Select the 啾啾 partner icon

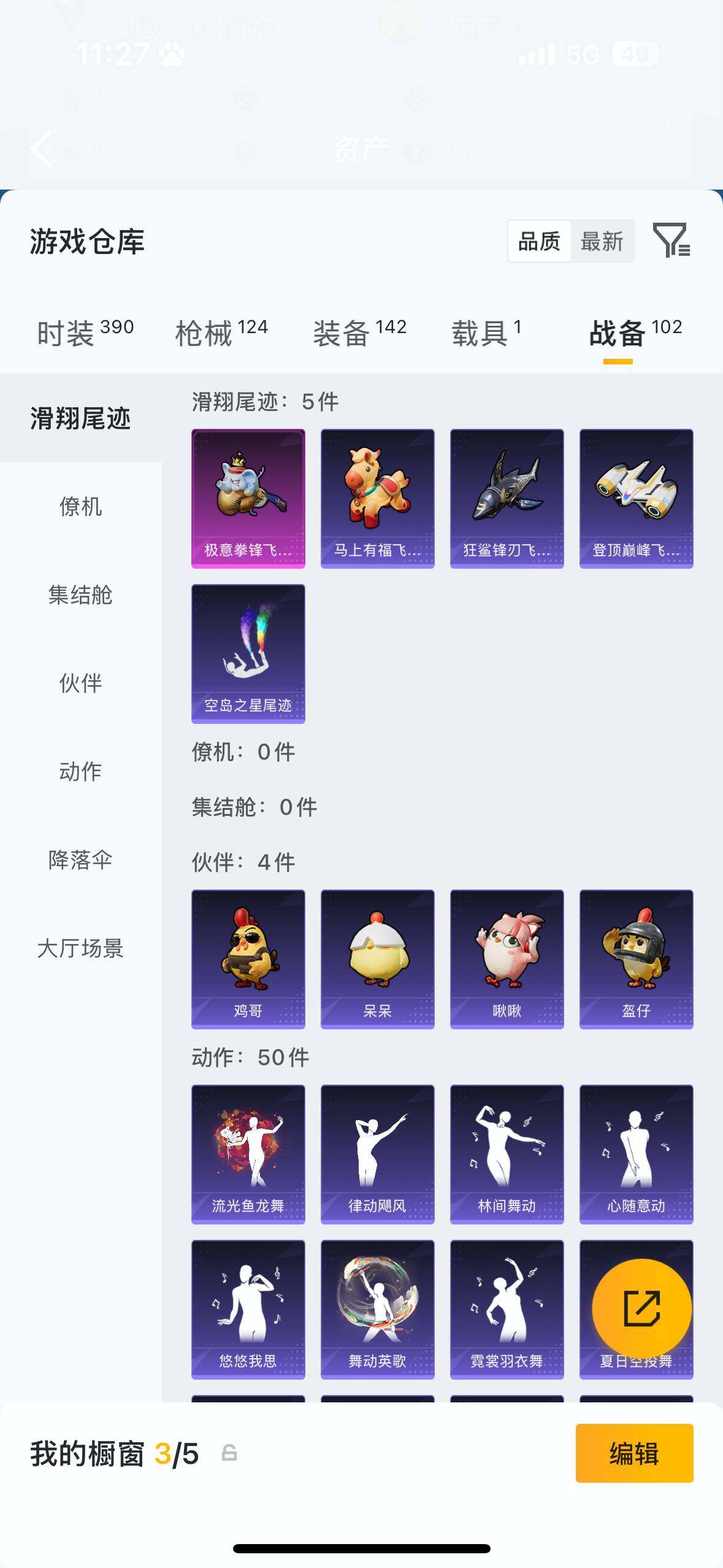pos(507,957)
